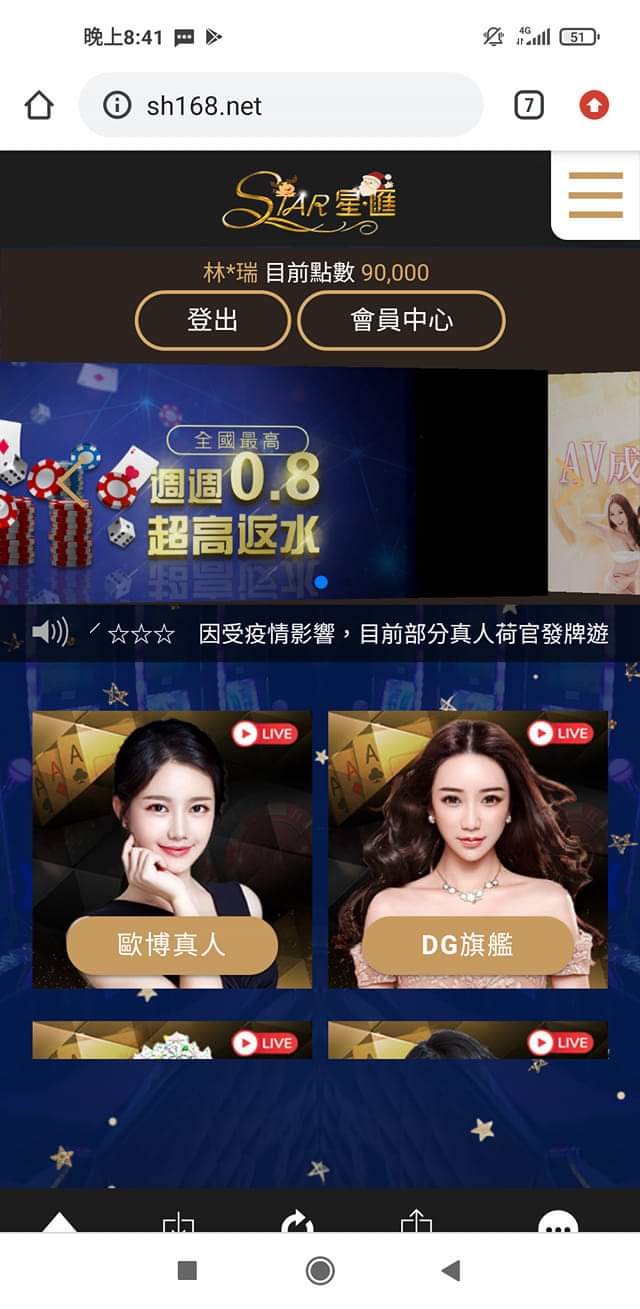The width and height of the screenshot is (640, 1309).
Task: Open the bottom toolbar more options
Action: click(x=558, y=1224)
